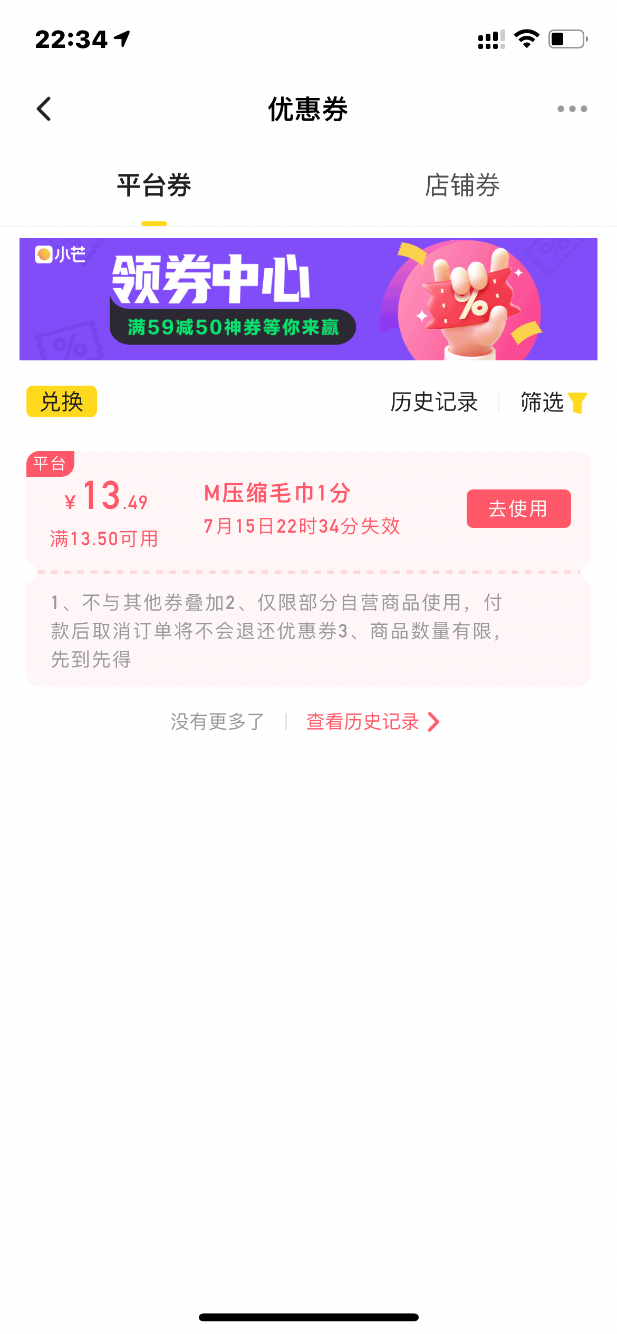Viewport: 617px width, 1334px height.
Task: Open the 领券中心 banner
Action: (x=308, y=299)
